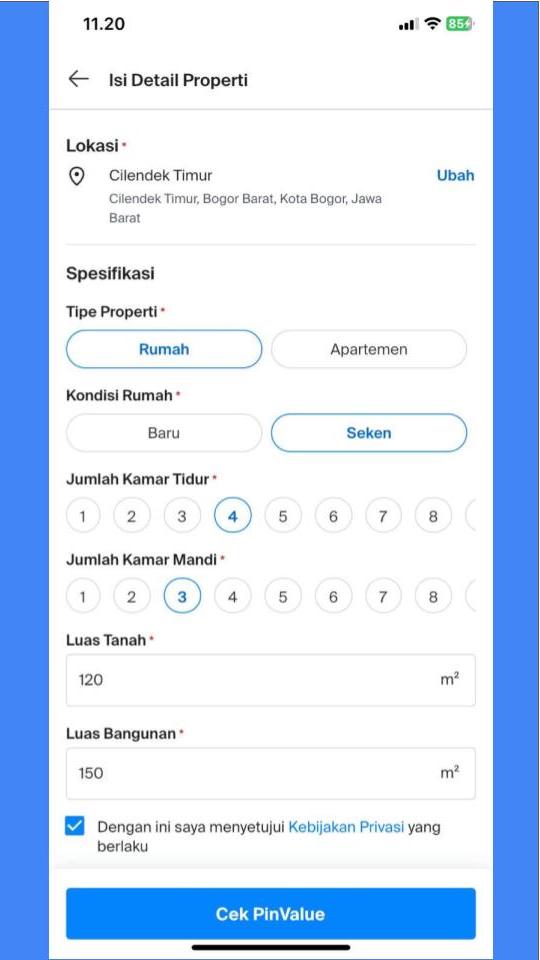540x960 pixels.
Task: Tap the Cek PinValue button
Action: coord(271,913)
